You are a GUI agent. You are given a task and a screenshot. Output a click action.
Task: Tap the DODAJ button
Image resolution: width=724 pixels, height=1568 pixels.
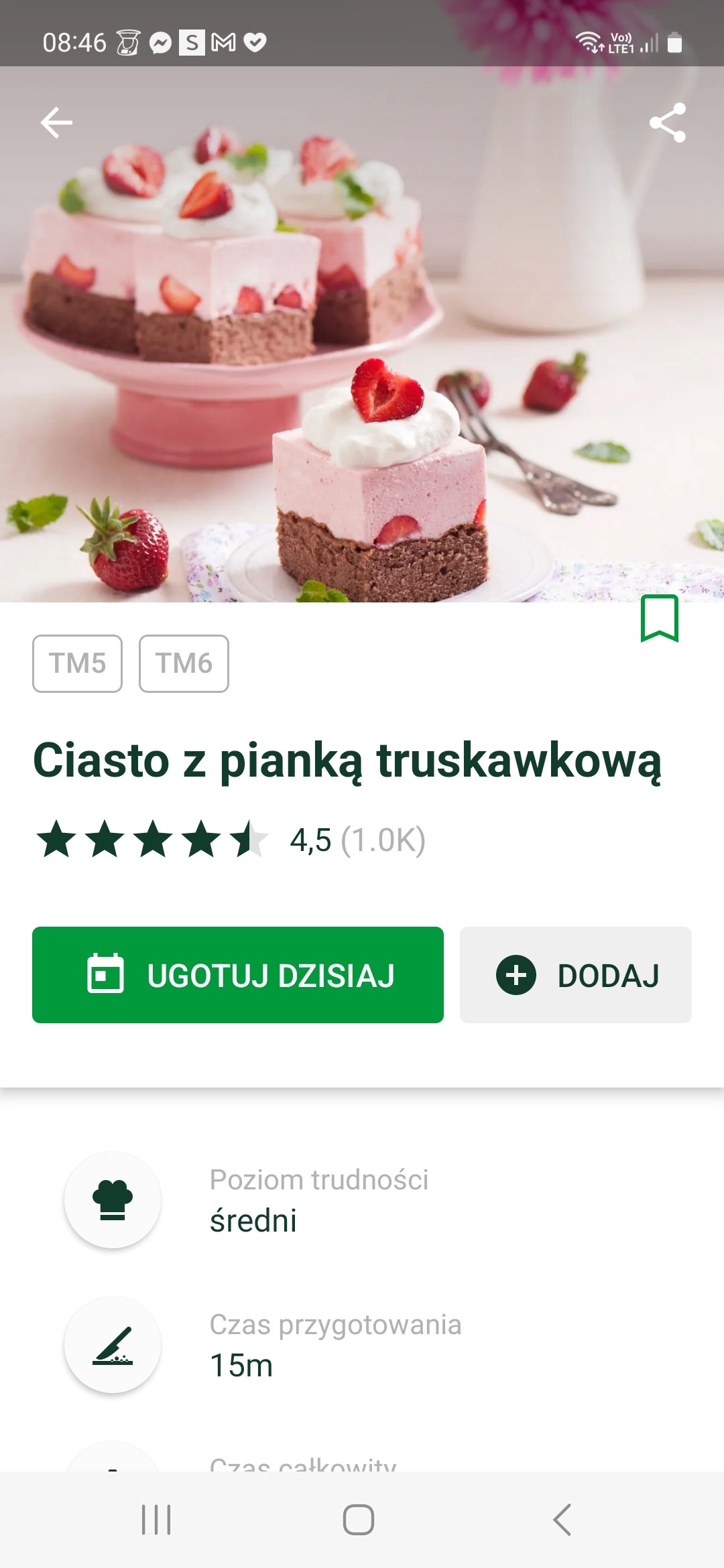click(x=575, y=974)
